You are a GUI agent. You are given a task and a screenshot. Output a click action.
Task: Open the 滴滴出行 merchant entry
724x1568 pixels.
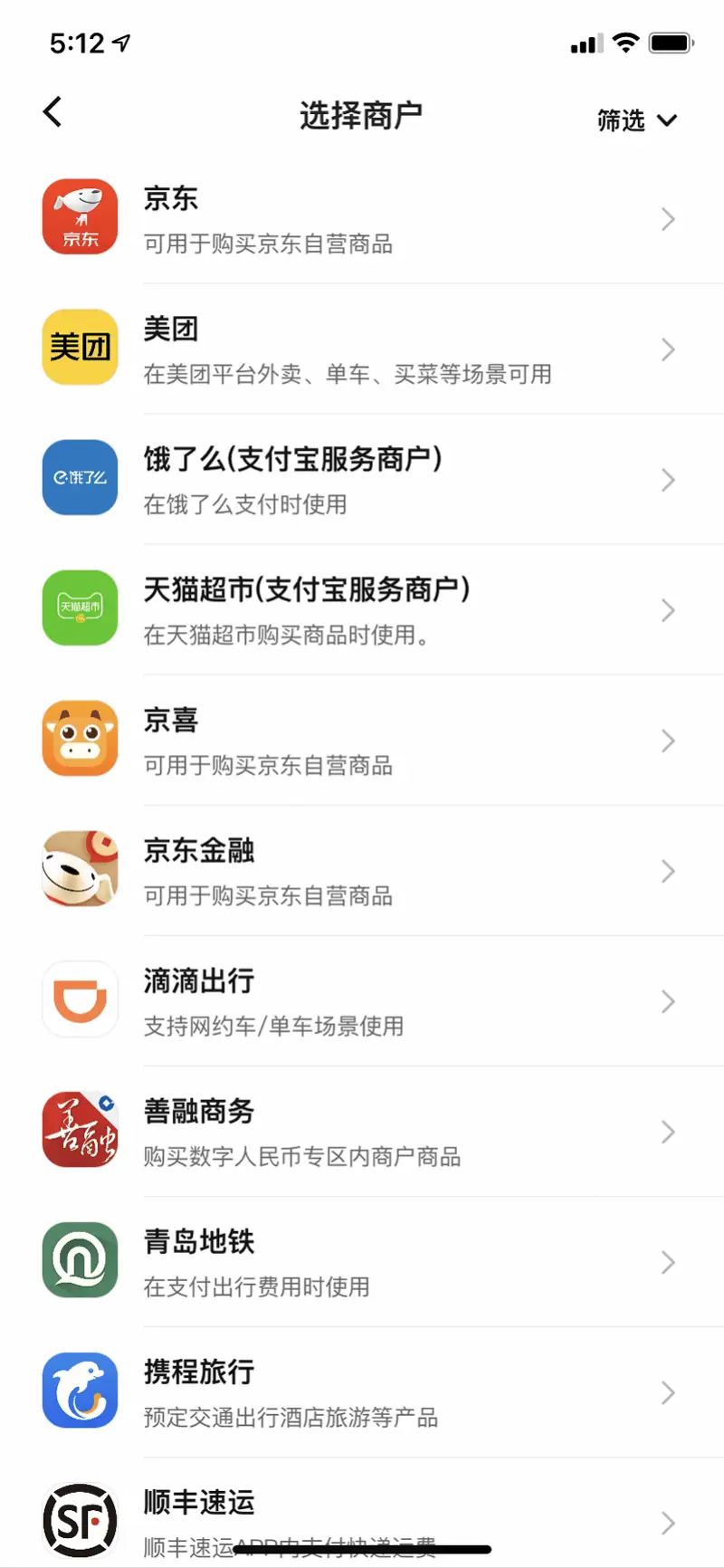(x=362, y=1000)
